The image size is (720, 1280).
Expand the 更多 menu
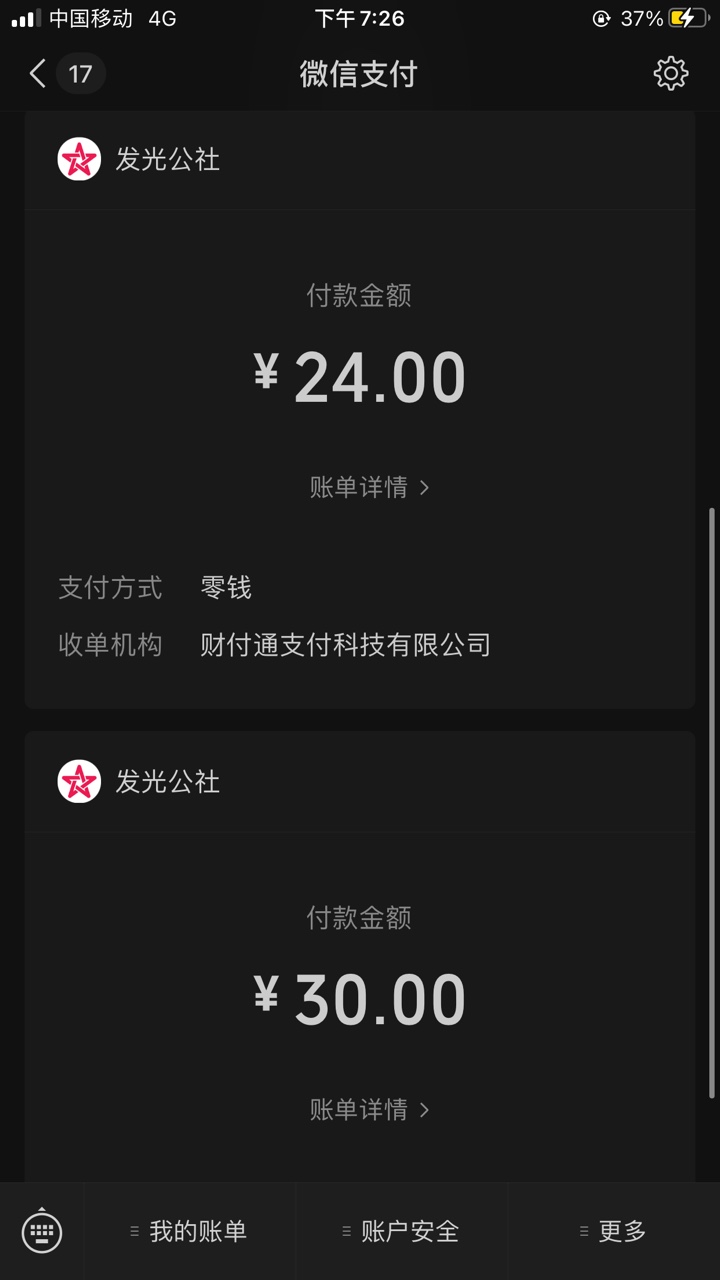coord(614,1231)
